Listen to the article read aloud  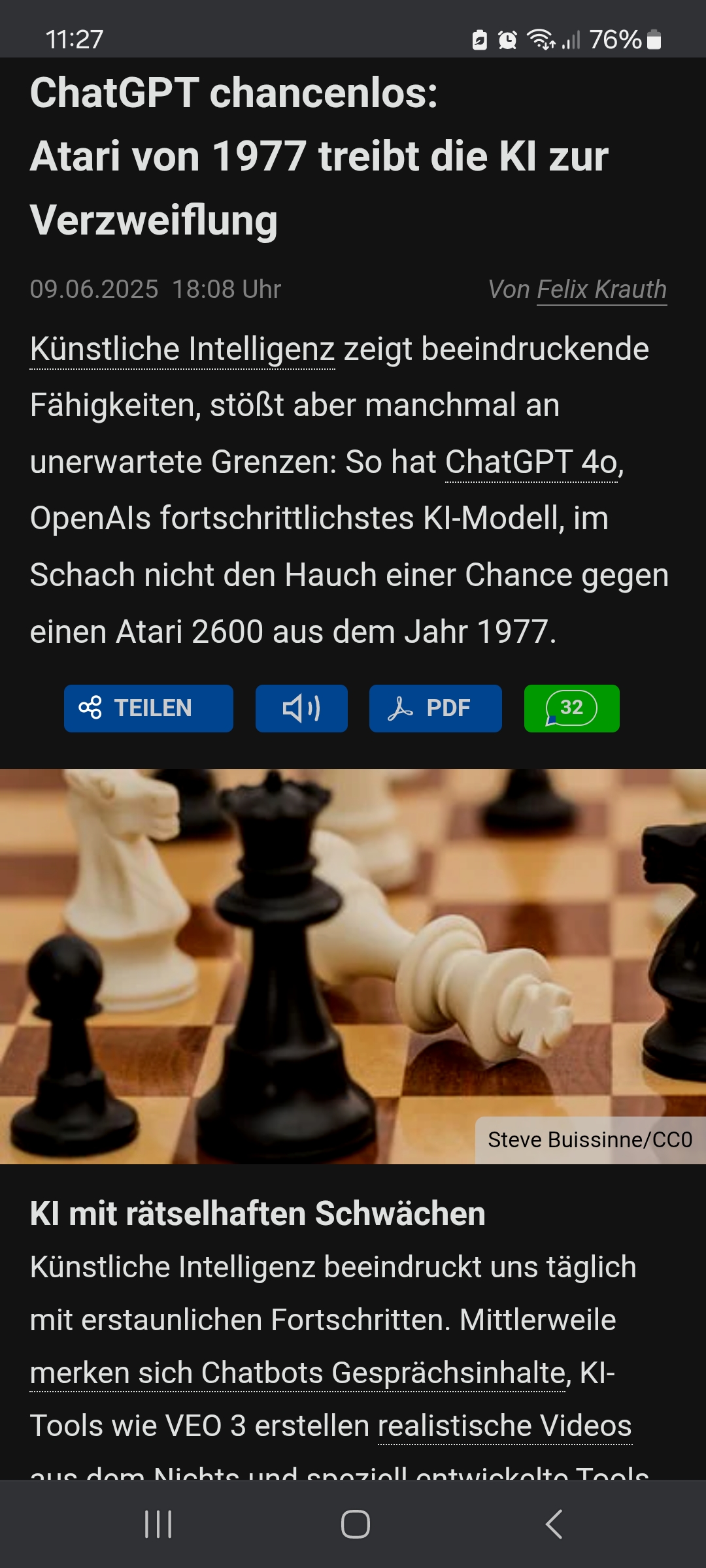pos(301,708)
